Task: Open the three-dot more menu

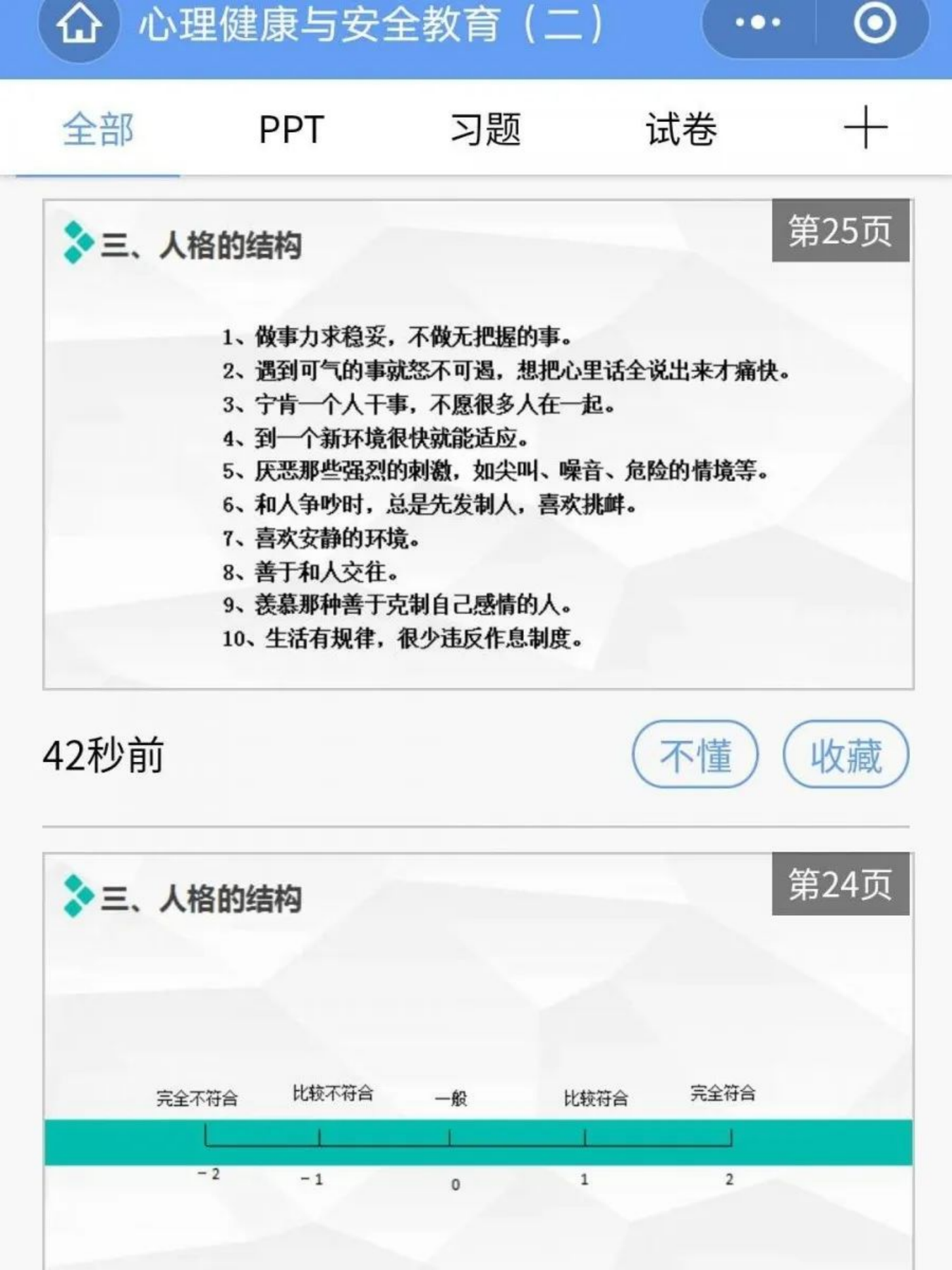Action: pos(758,23)
